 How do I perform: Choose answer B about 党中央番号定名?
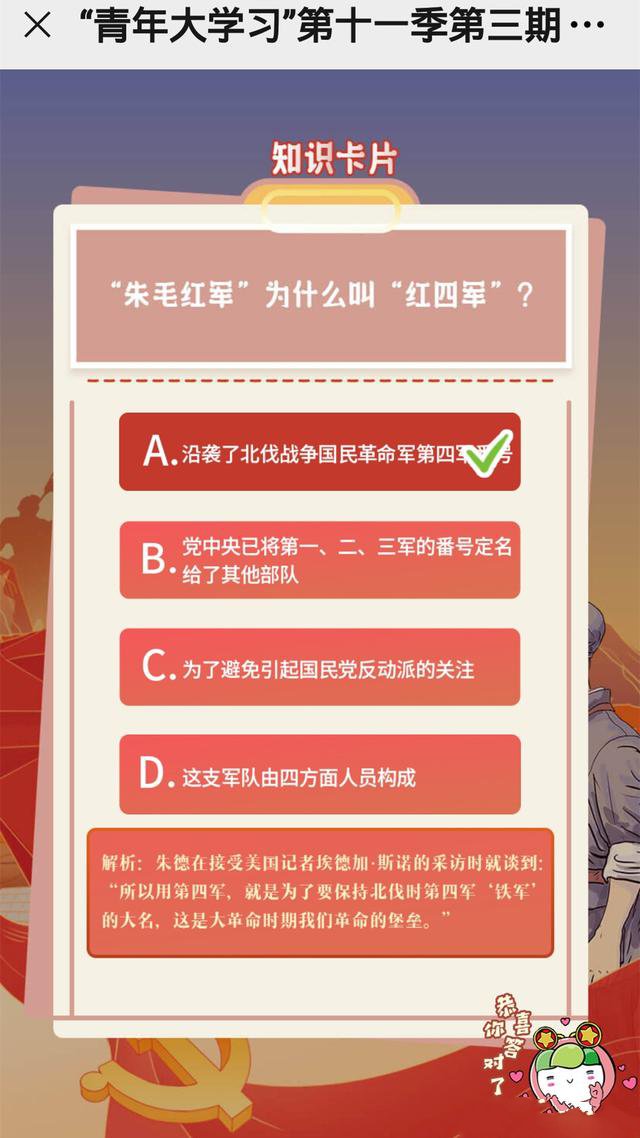tap(319, 560)
